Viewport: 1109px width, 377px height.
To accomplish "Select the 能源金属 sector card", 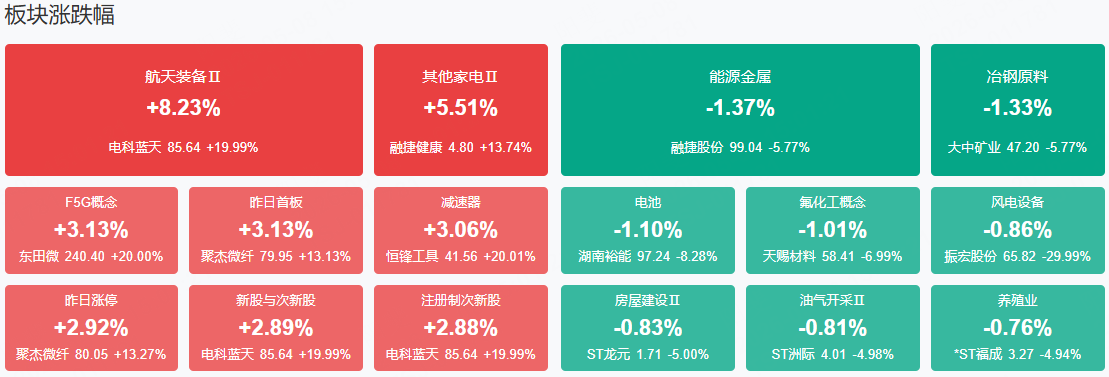I will pyautogui.click(x=740, y=110).
